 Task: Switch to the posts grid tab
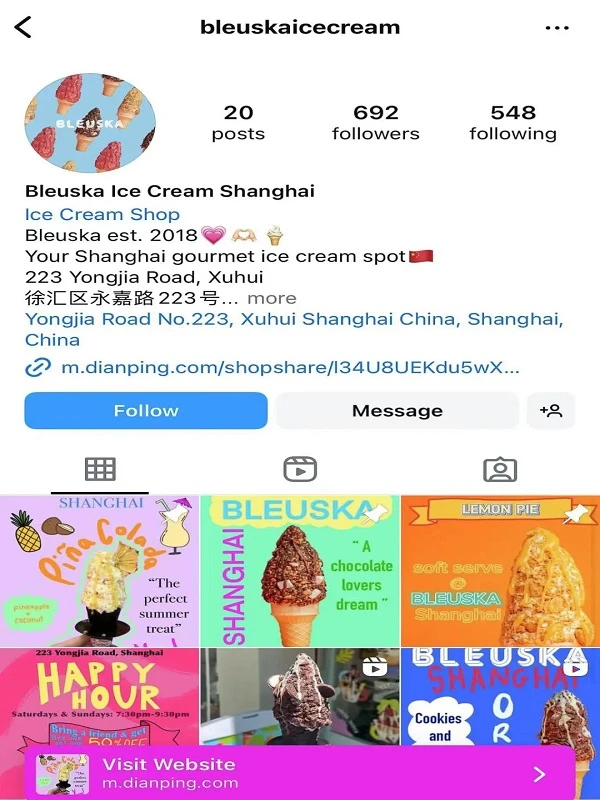coord(100,469)
